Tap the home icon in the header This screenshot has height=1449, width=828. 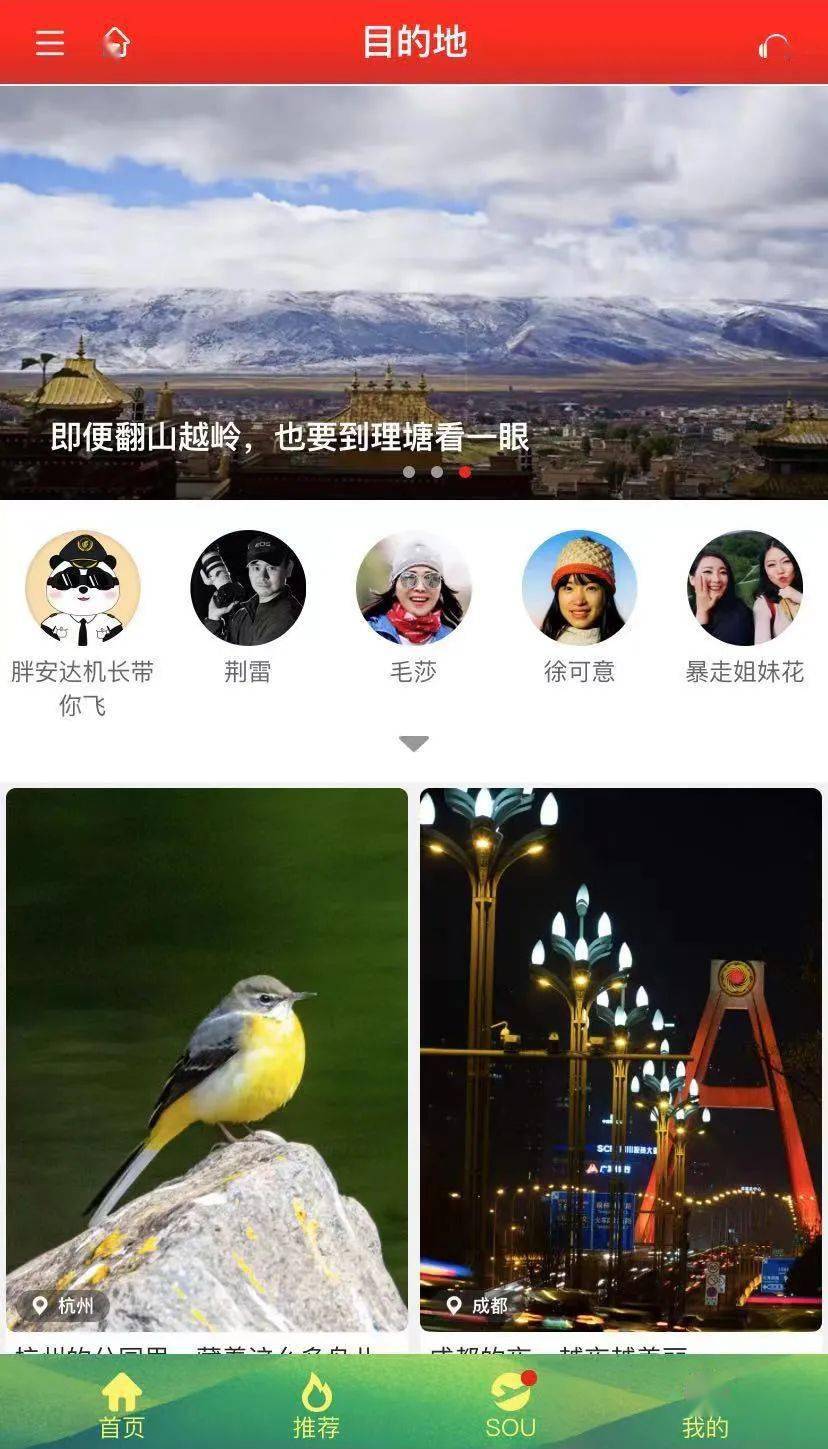tap(117, 43)
